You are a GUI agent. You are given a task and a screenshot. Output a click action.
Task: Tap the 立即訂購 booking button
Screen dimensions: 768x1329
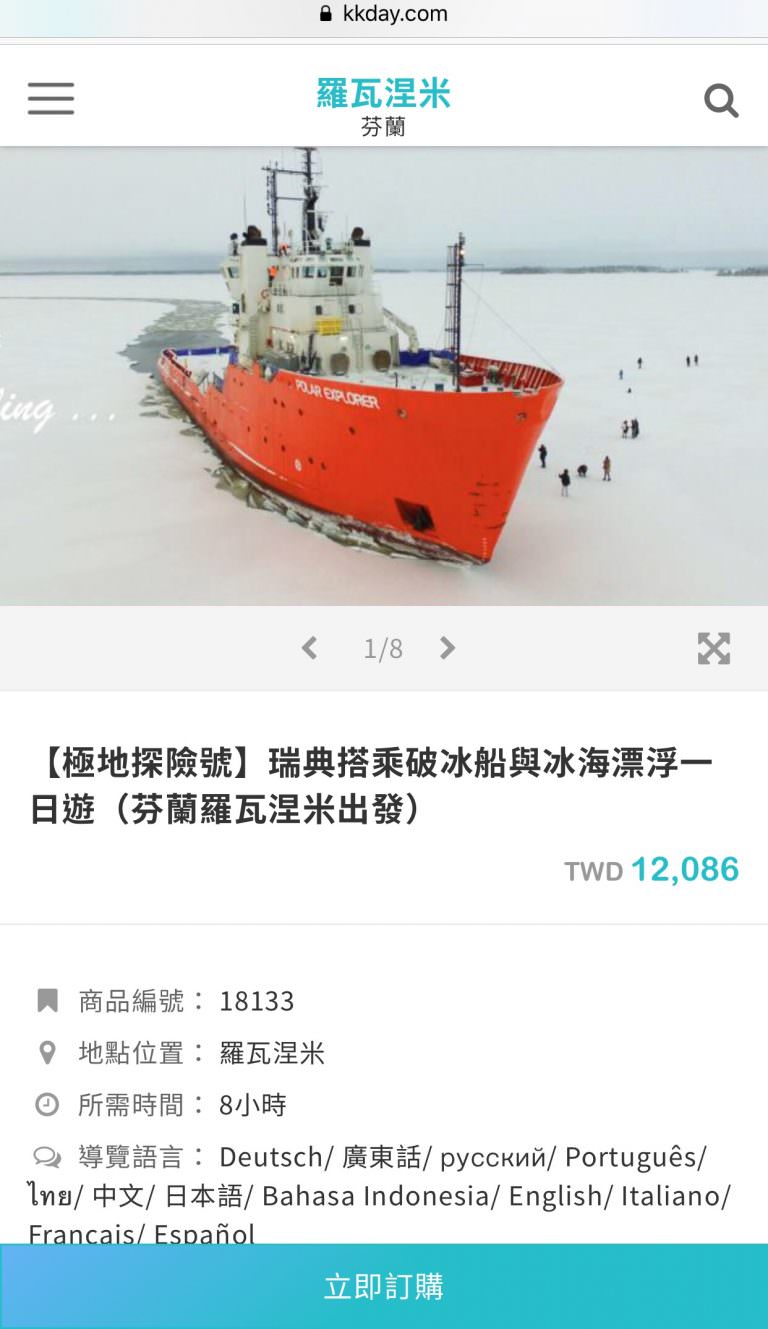(384, 1286)
